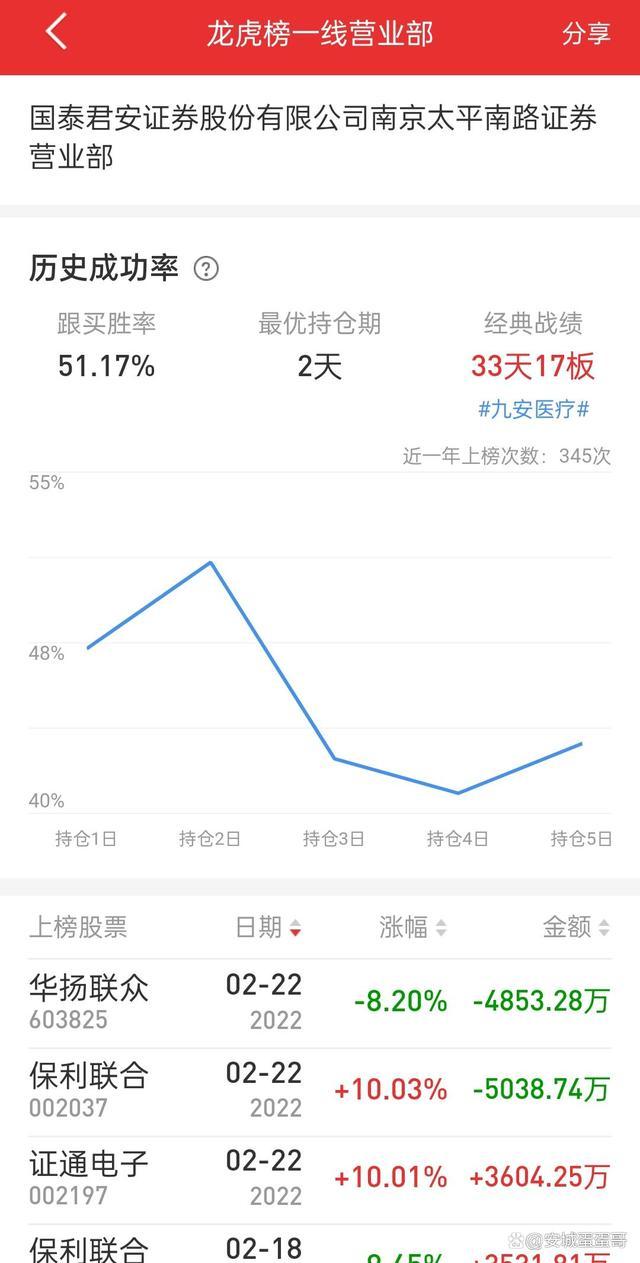Open the #九安医疗# topic link
This screenshot has width=640, height=1263.
pyautogui.click(x=533, y=409)
